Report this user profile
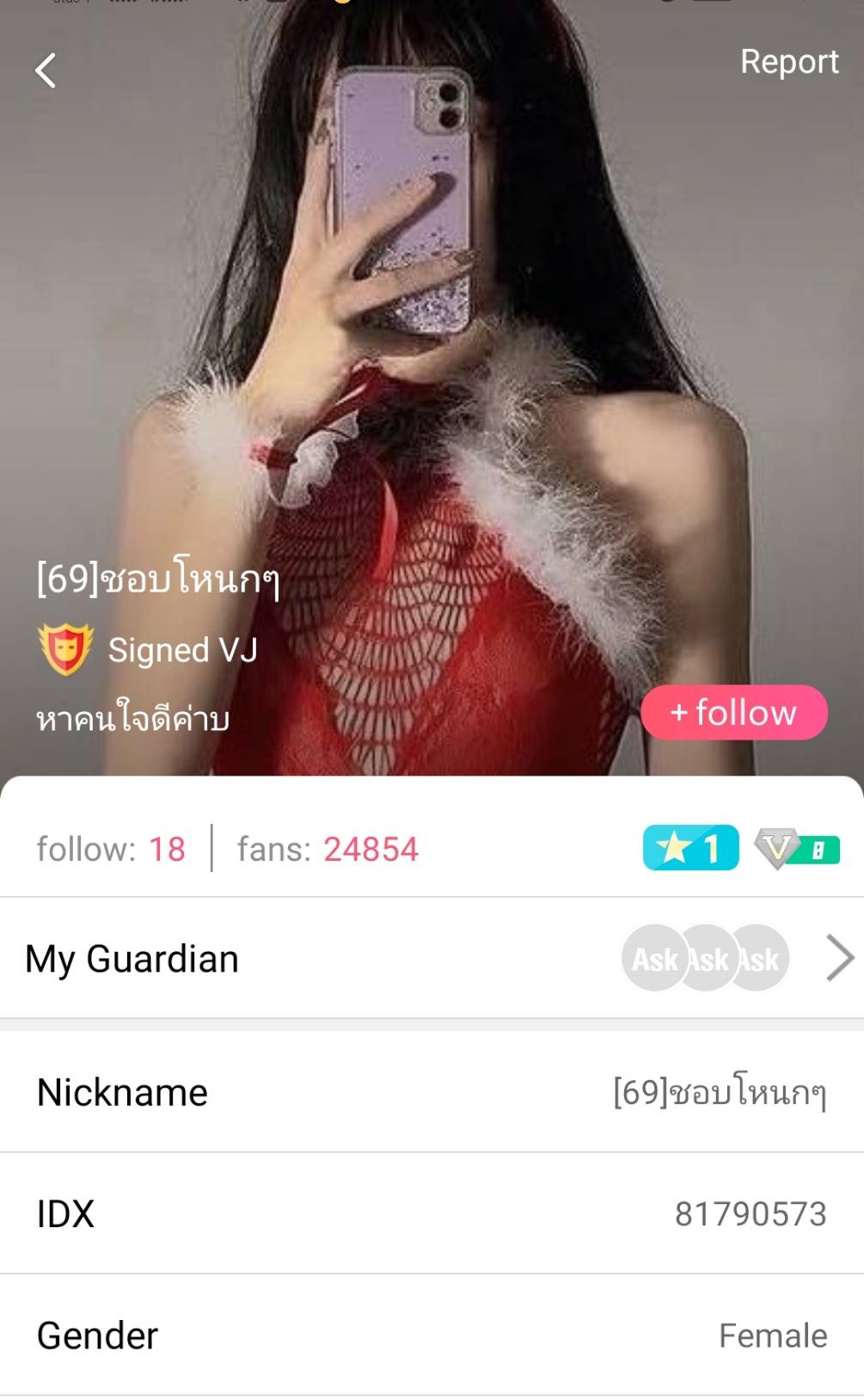The image size is (864, 1400). pos(788,62)
